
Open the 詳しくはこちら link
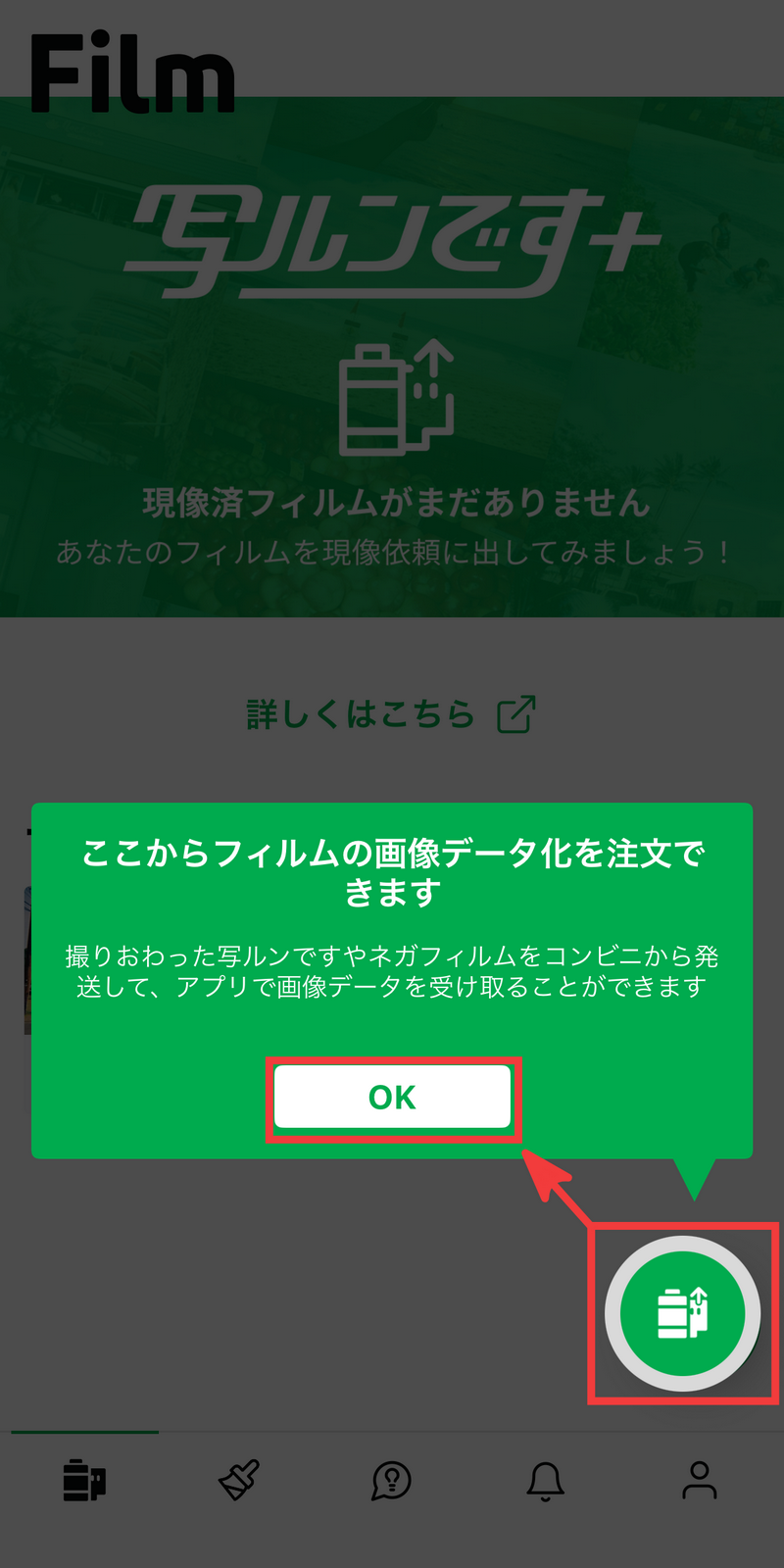coord(391,713)
